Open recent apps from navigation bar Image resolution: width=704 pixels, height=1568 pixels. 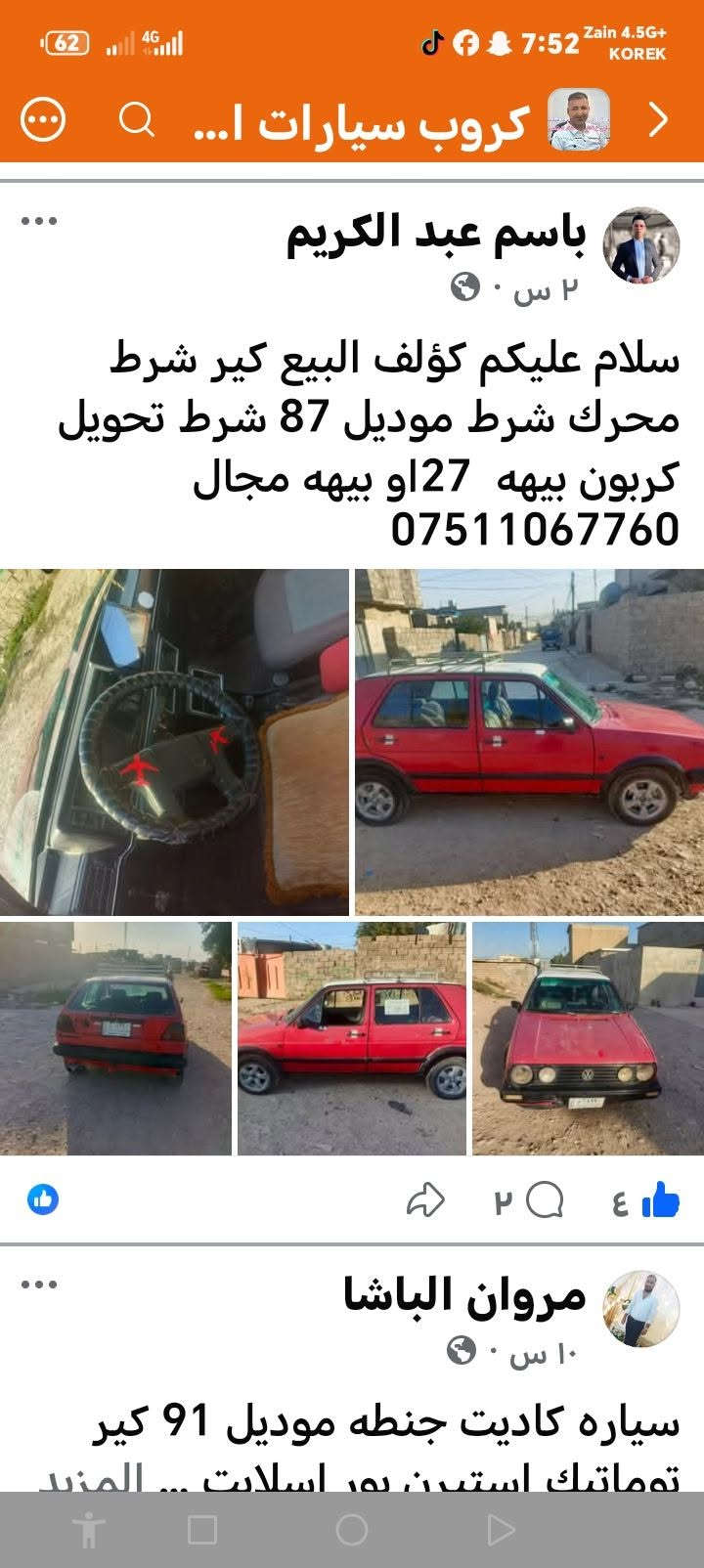click(x=201, y=1530)
